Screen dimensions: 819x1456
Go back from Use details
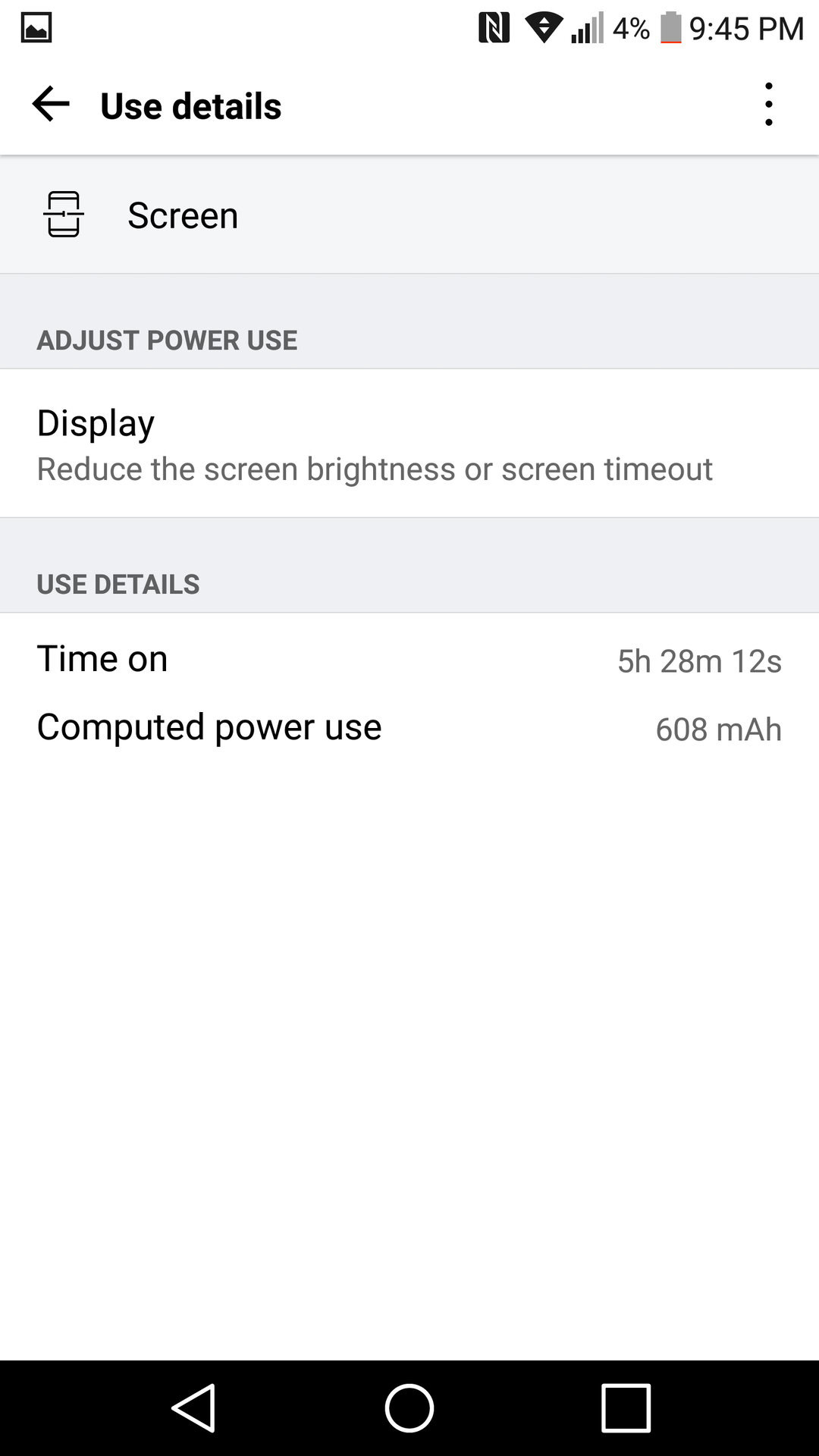click(51, 104)
